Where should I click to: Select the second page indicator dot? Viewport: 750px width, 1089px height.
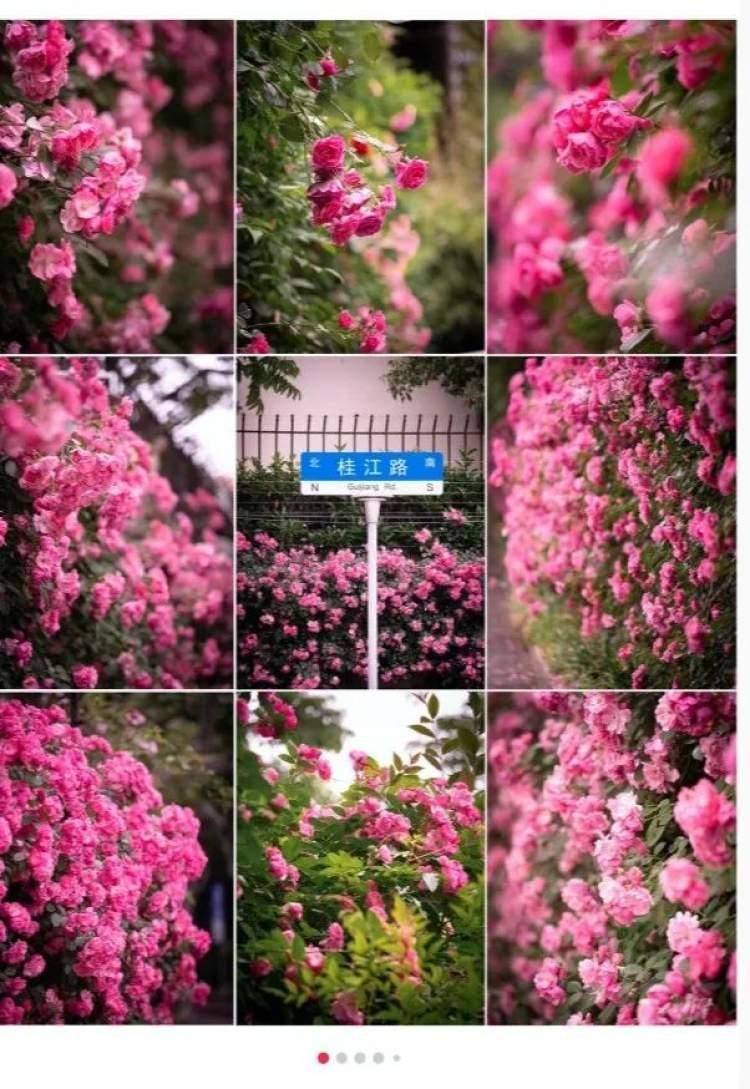coord(342,1057)
